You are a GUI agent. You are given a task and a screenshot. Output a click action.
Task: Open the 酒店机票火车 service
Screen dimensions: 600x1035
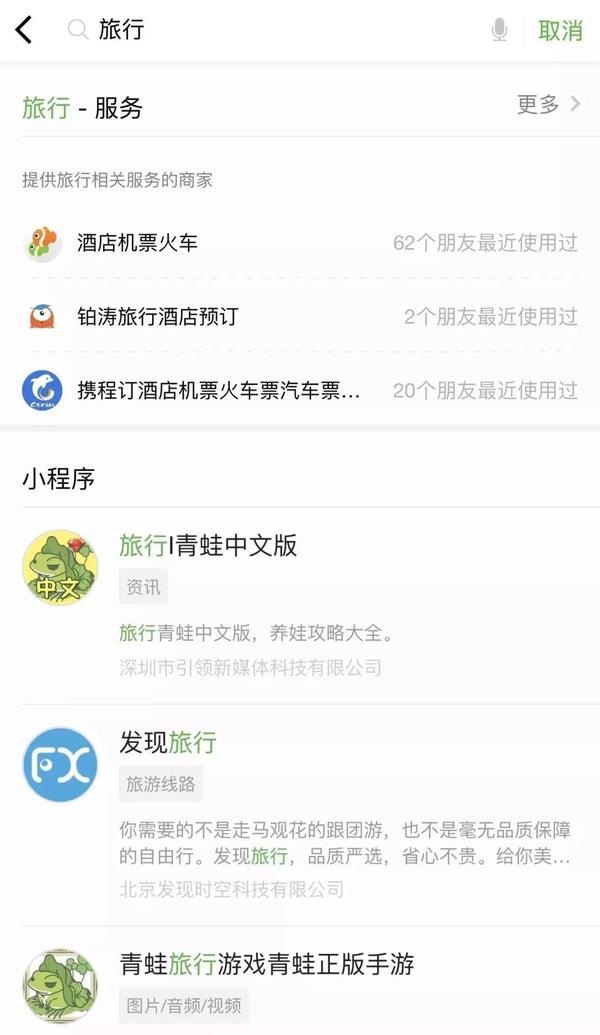pos(300,242)
